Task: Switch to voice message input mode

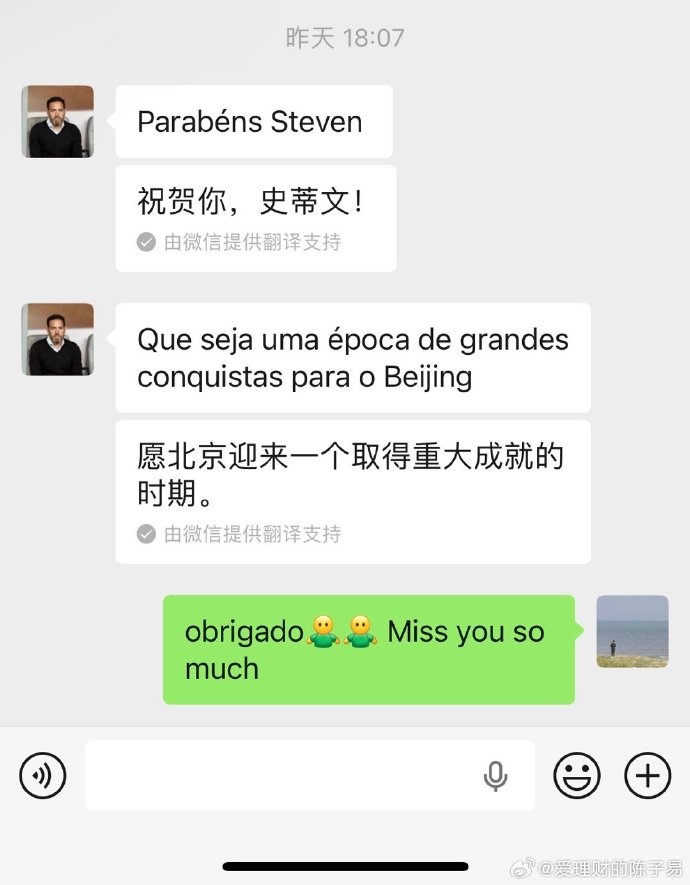Action: [x=43, y=775]
